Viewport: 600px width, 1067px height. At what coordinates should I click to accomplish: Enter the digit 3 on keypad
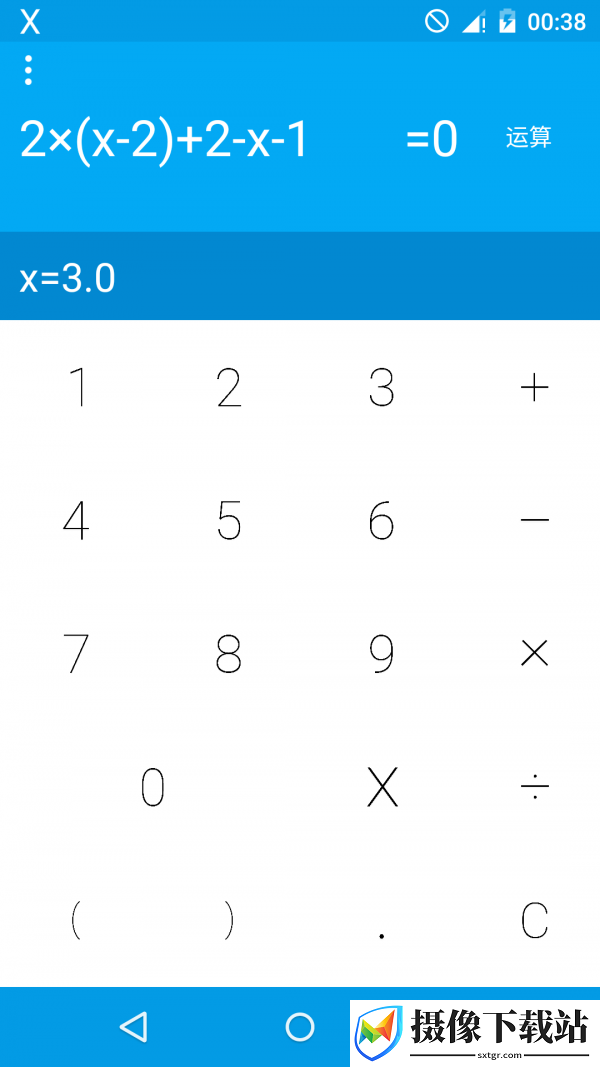tap(382, 387)
